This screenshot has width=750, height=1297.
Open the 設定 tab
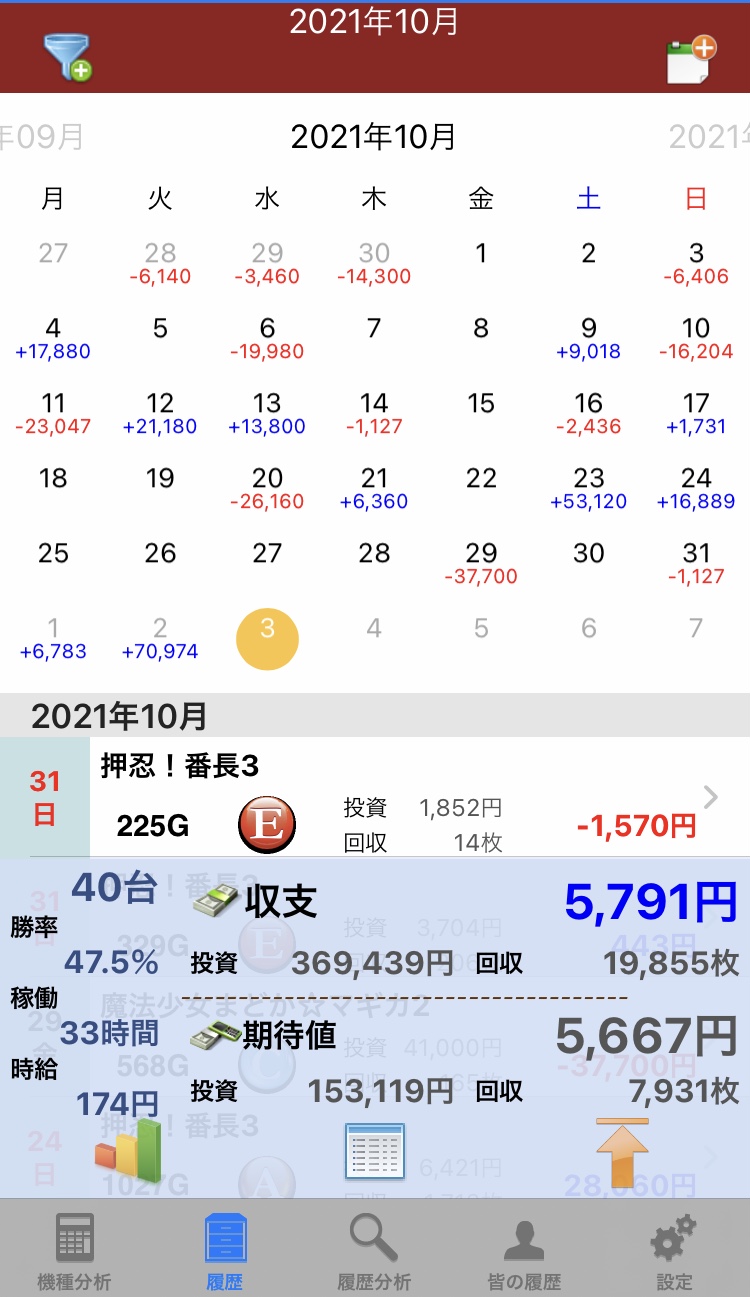pos(674,1250)
